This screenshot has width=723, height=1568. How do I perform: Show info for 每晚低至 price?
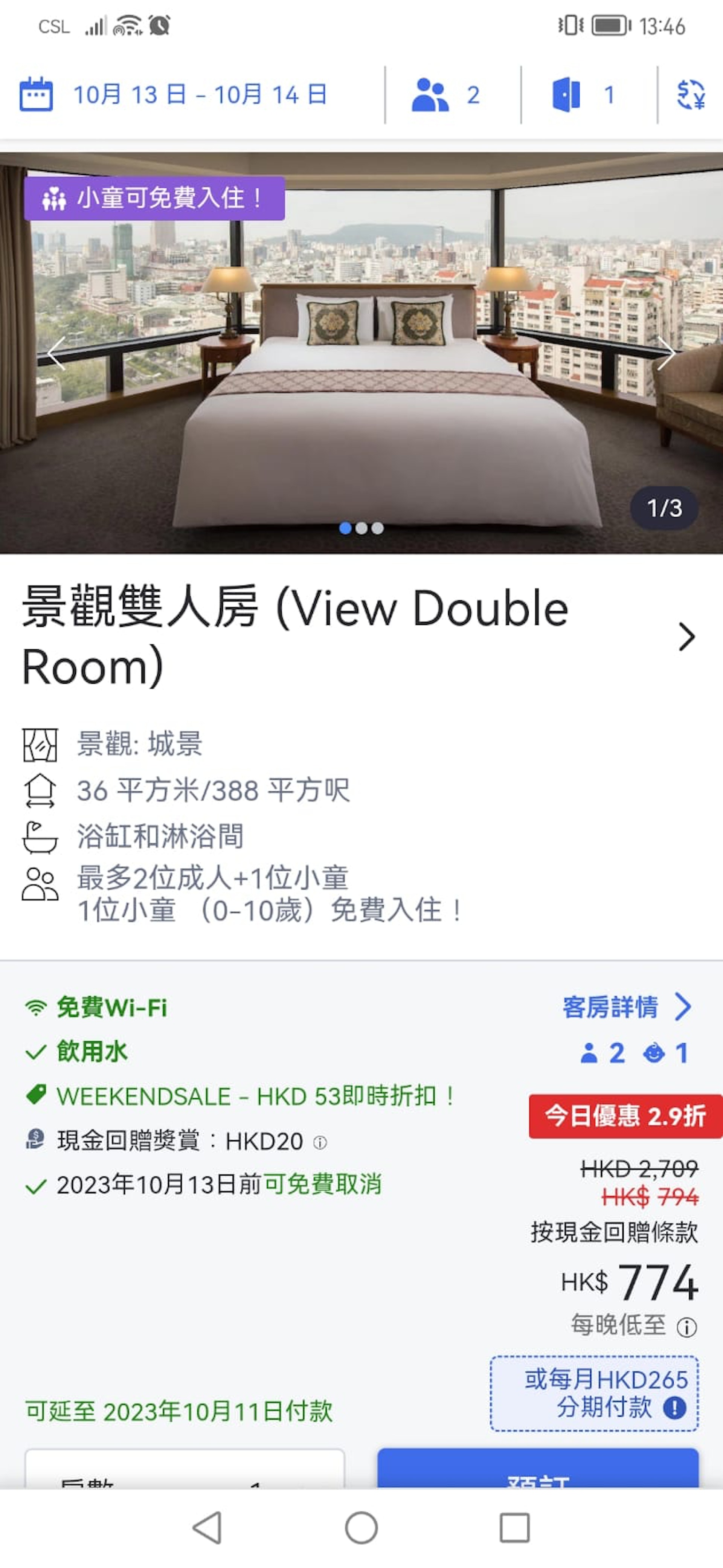pos(687,1327)
